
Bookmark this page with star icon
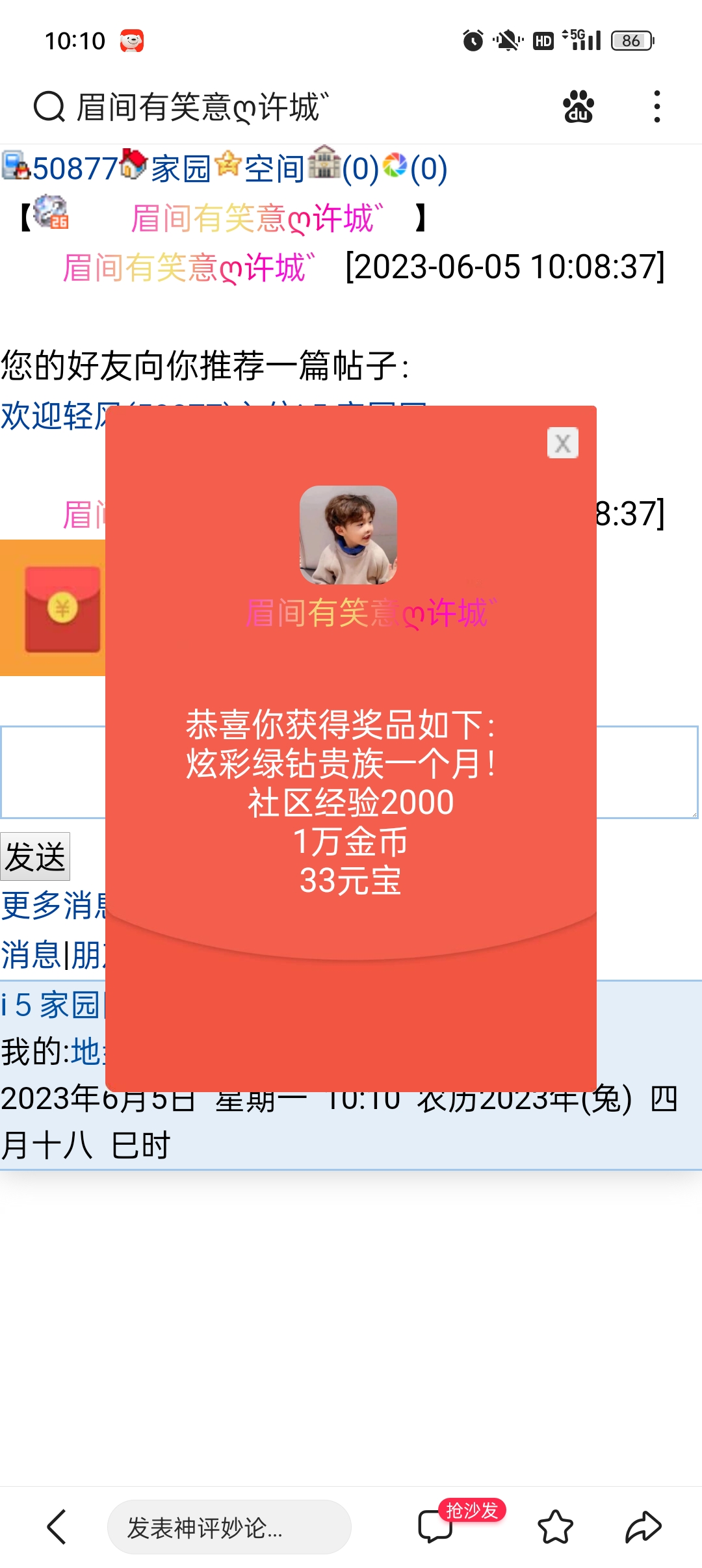555,1526
